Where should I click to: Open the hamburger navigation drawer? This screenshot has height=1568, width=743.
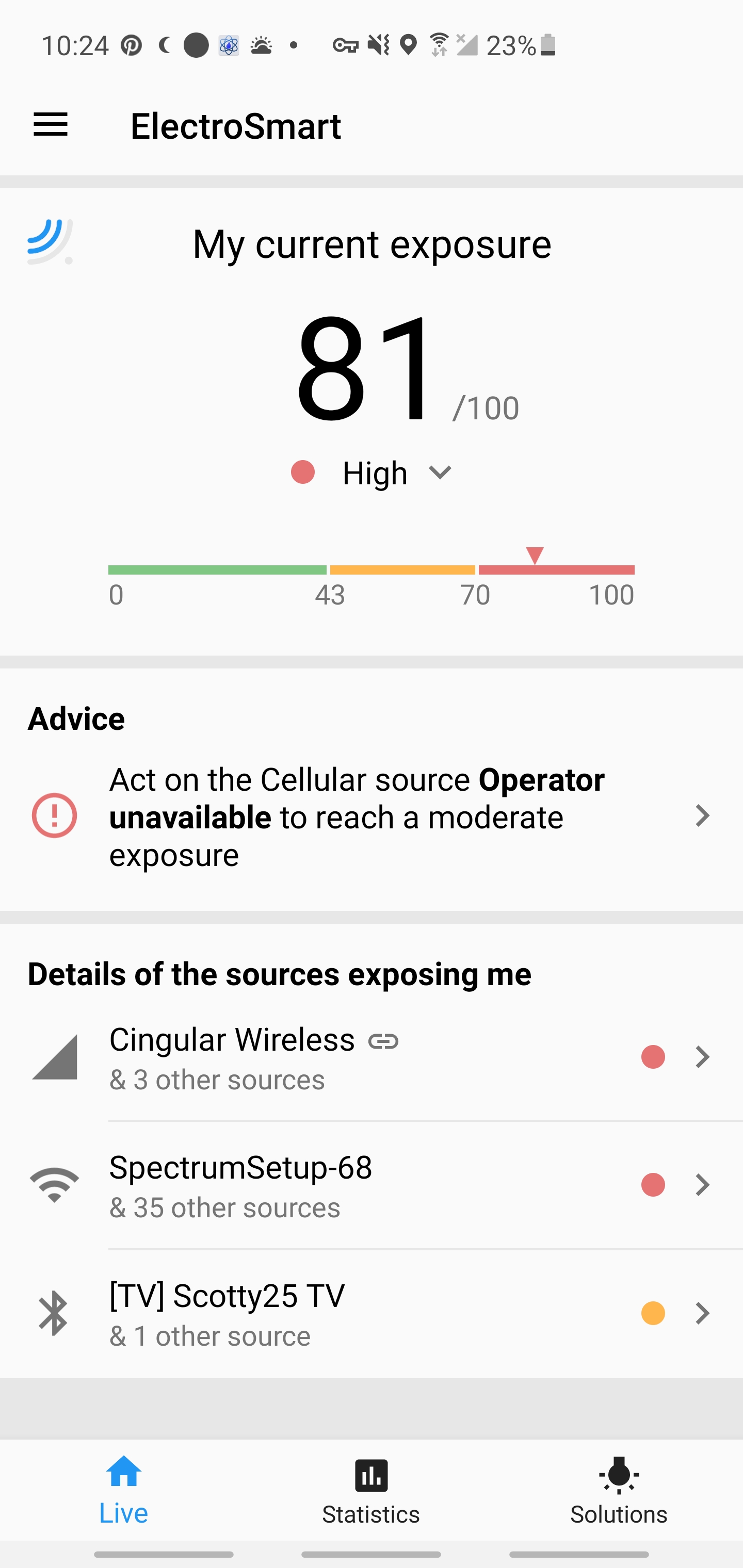(x=51, y=125)
